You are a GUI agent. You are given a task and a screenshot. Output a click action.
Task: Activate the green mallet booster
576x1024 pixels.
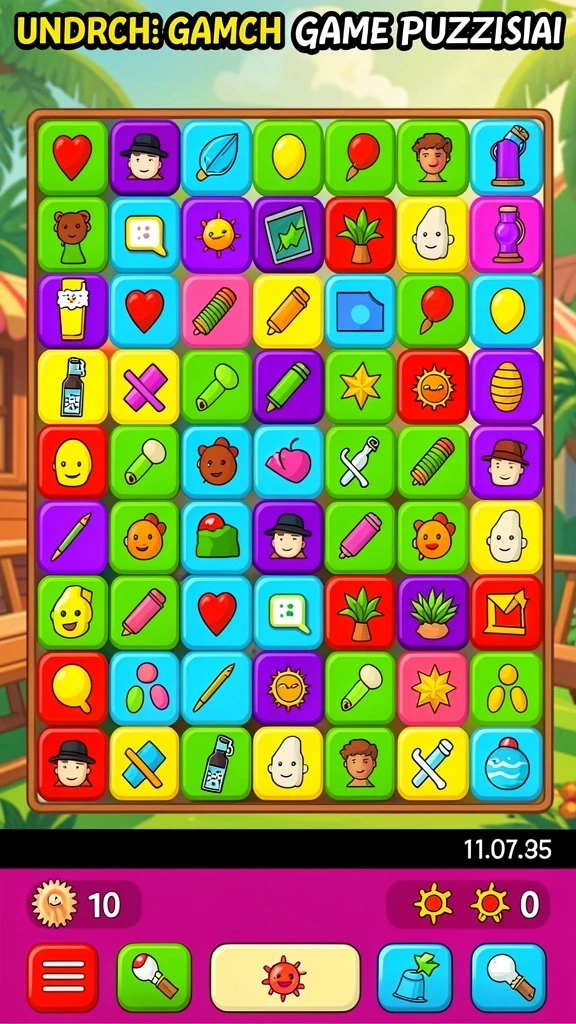coord(154,977)
